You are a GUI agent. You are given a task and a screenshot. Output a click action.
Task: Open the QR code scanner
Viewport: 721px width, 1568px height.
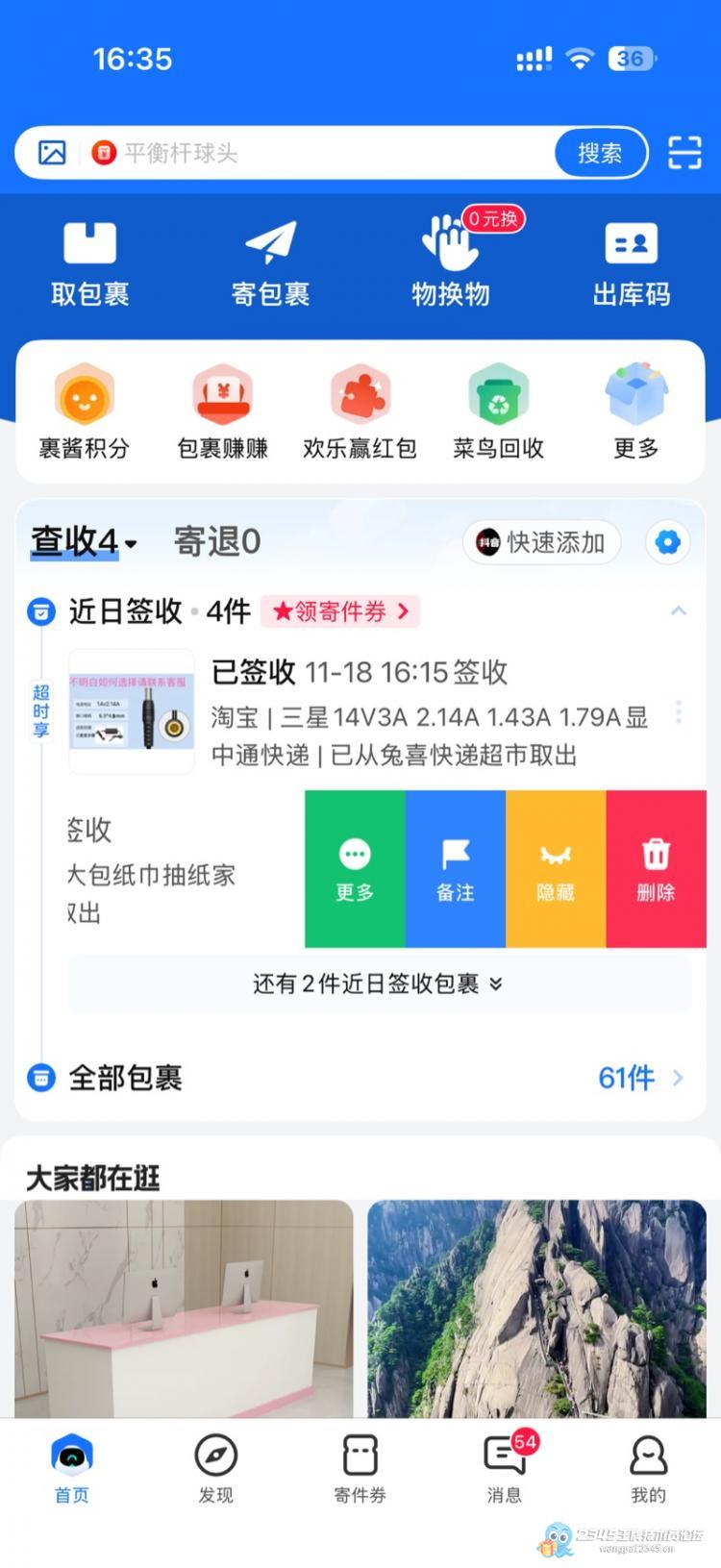coord(684,153)
